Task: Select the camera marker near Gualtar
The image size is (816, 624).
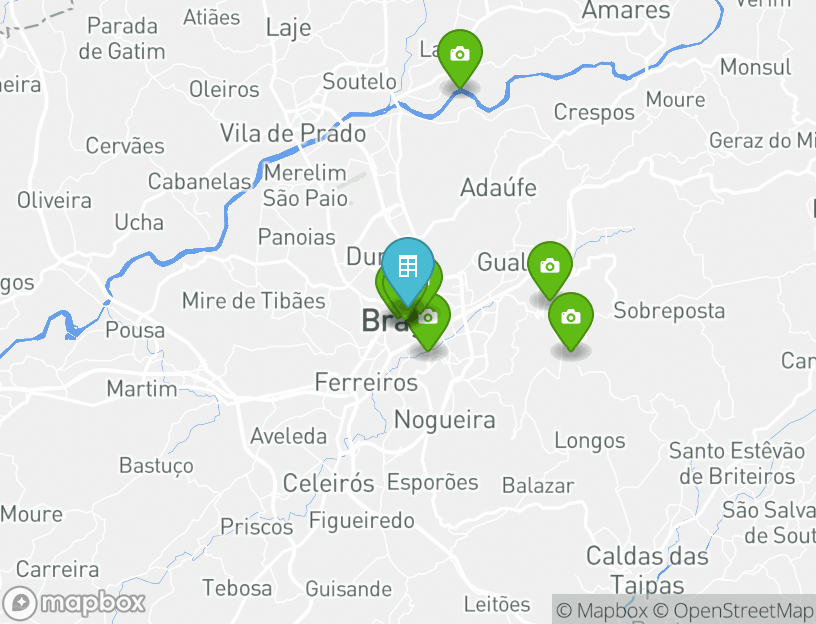Action: 549,266
